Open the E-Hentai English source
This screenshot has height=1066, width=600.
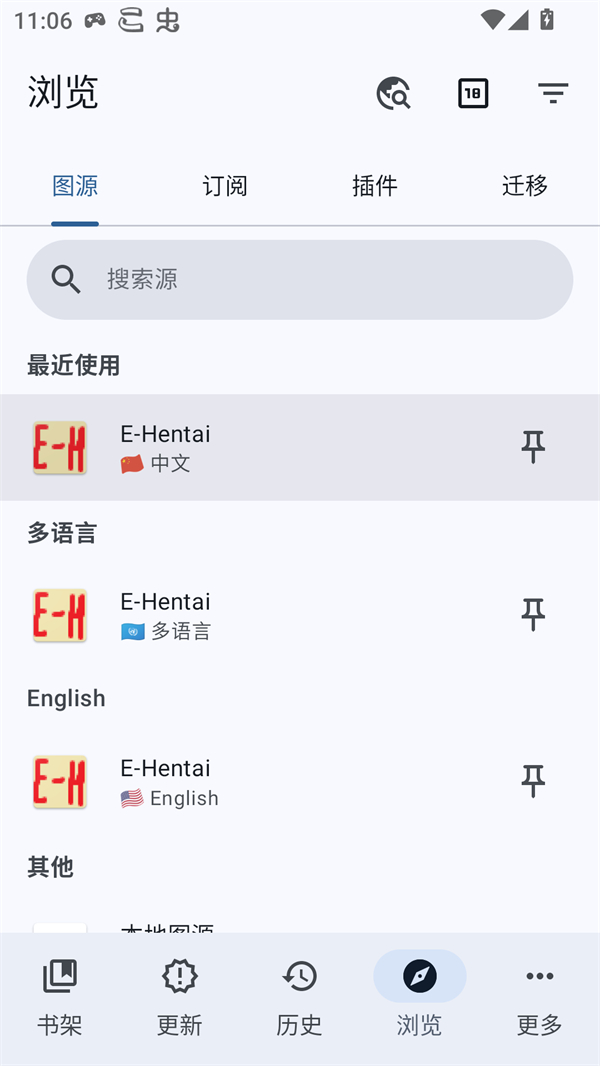pyautogui.click(x=250, y=782)
